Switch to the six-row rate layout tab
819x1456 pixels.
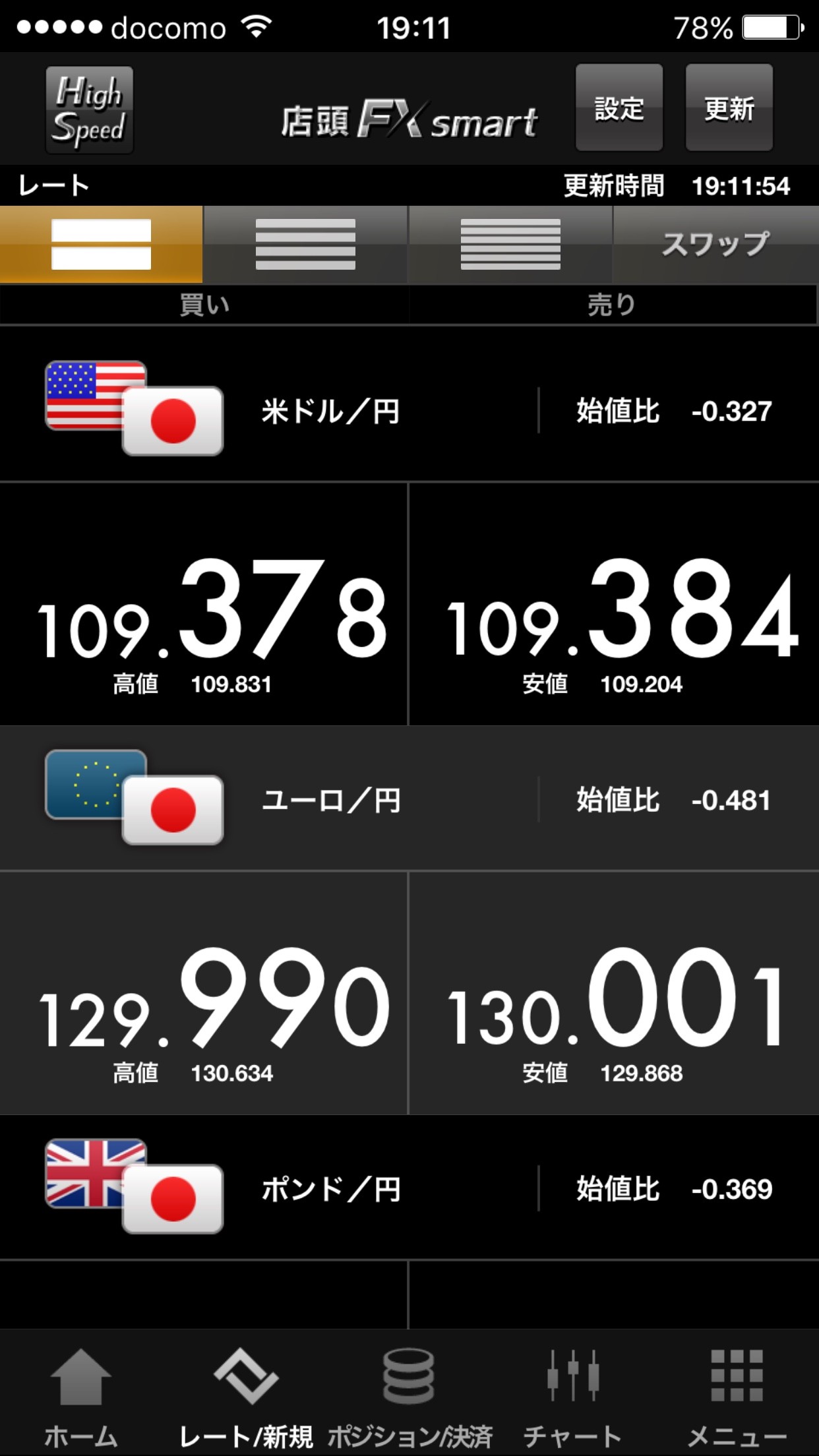[510, 245]
